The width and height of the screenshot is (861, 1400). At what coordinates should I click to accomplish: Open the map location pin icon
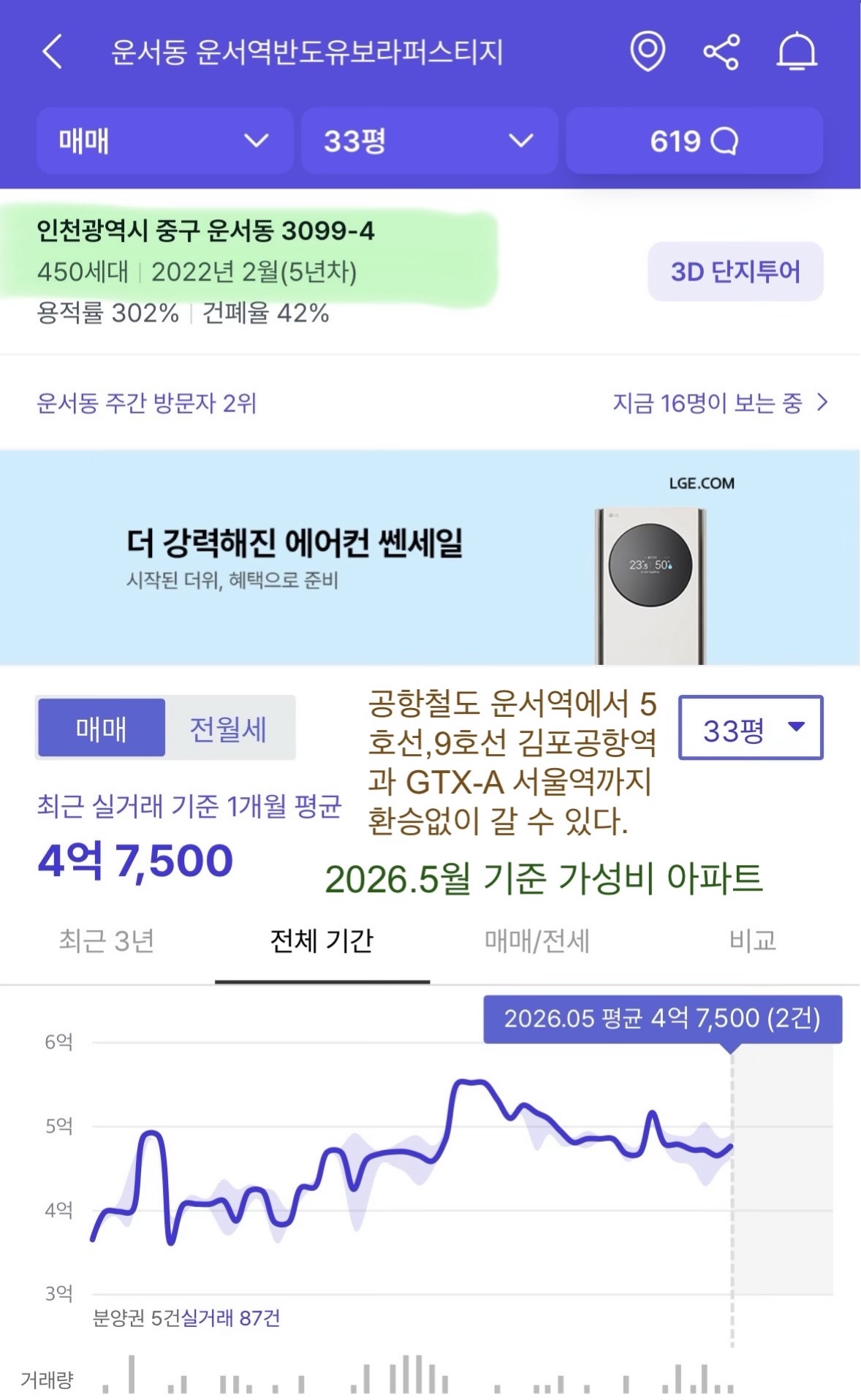click(x=648, y=52)
